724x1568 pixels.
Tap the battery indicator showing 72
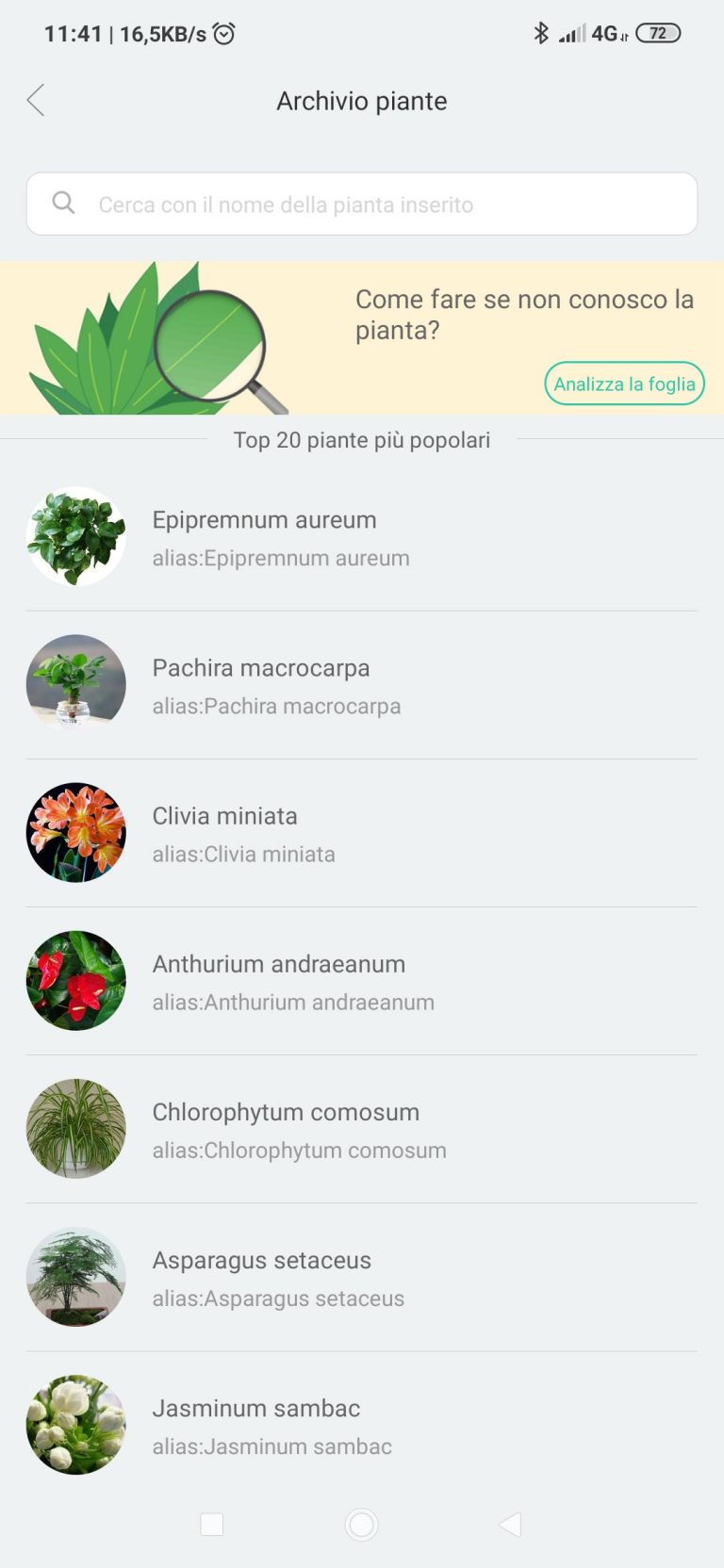click(658, 32)
